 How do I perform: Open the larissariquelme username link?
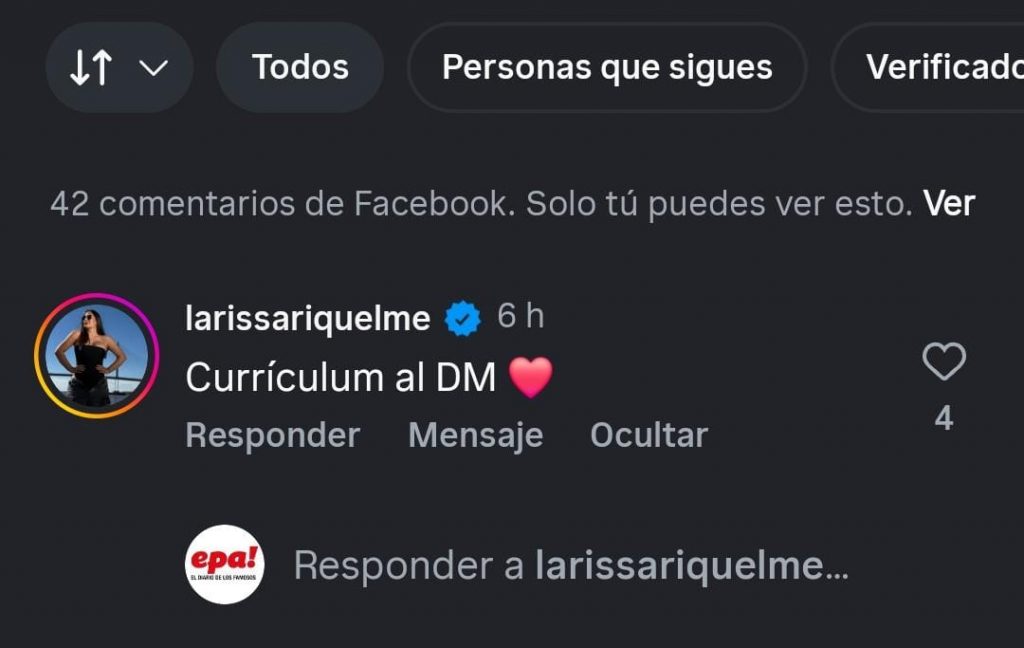pyautogui.click(x=308, y=318)
